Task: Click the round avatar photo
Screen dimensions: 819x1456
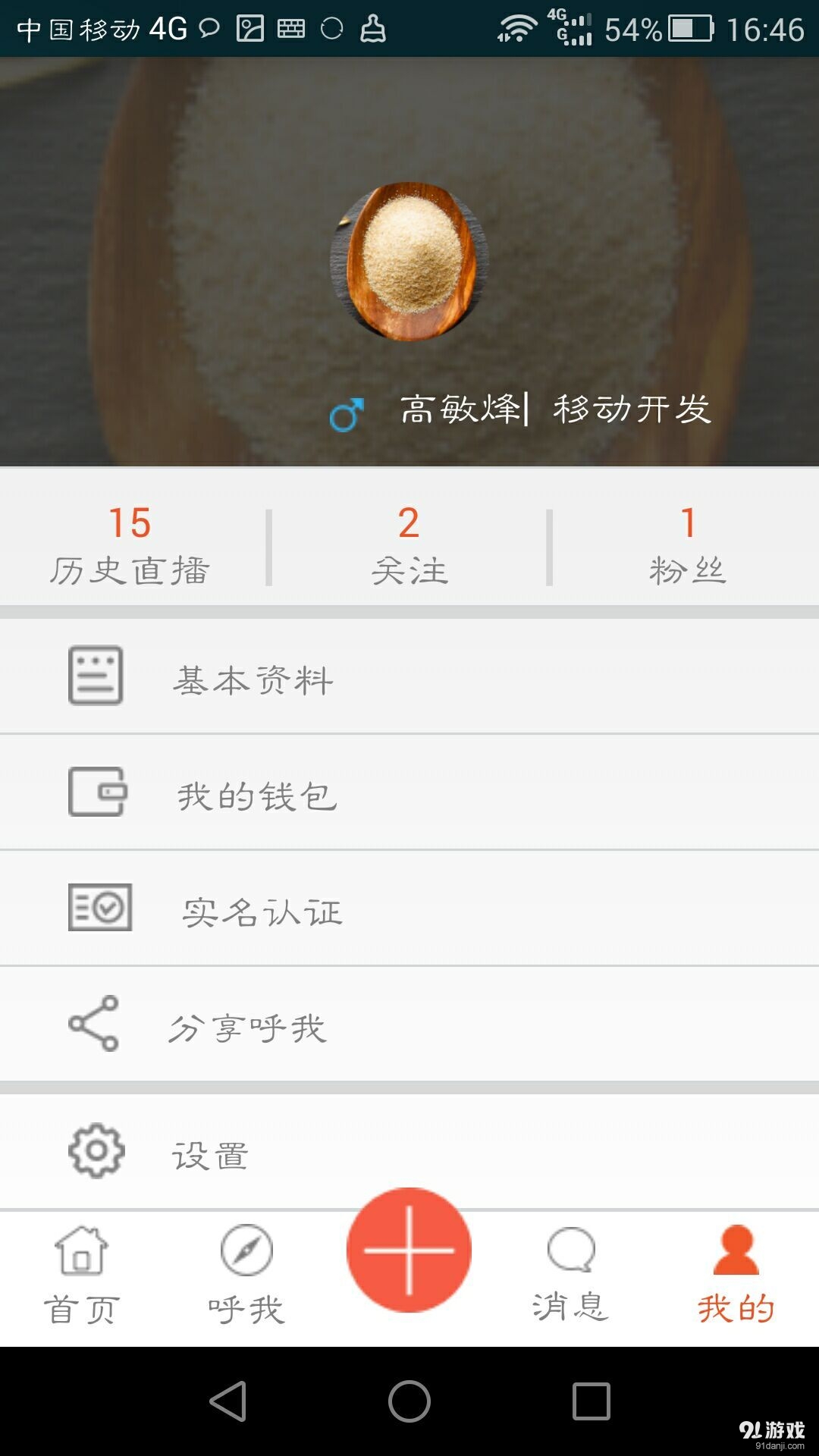Action: [x=409, y=262]
